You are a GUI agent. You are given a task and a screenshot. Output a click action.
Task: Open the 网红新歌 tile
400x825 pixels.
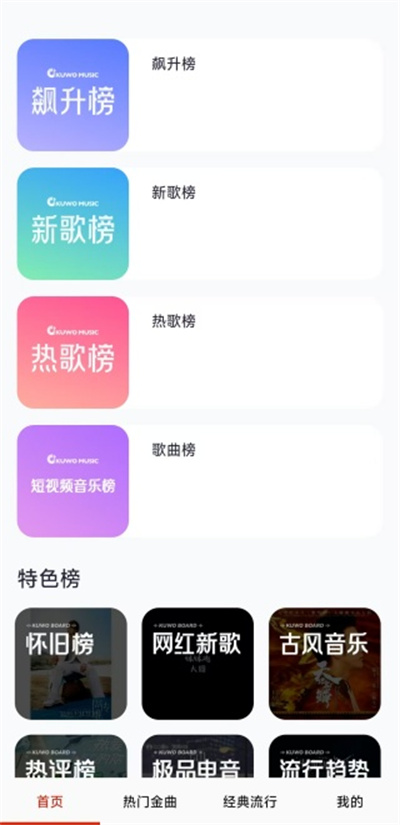pos(198,663)
